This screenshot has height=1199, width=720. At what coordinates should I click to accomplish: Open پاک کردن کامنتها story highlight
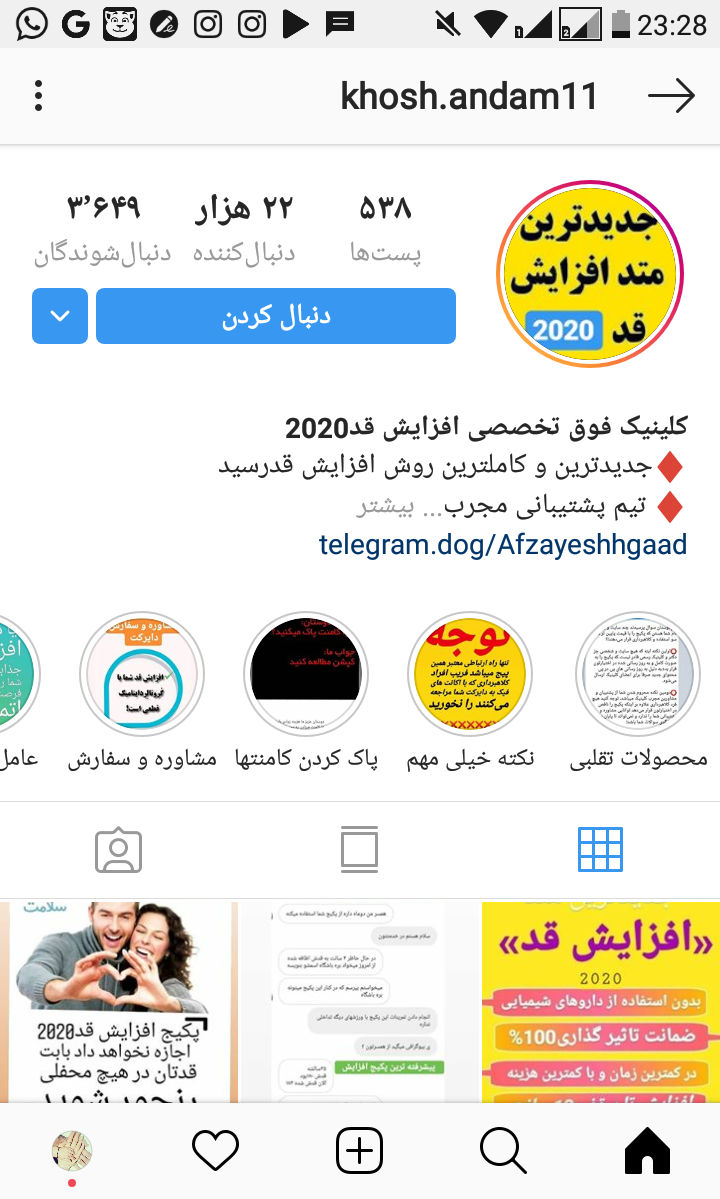pyautogui.click(x=307, y=675)
